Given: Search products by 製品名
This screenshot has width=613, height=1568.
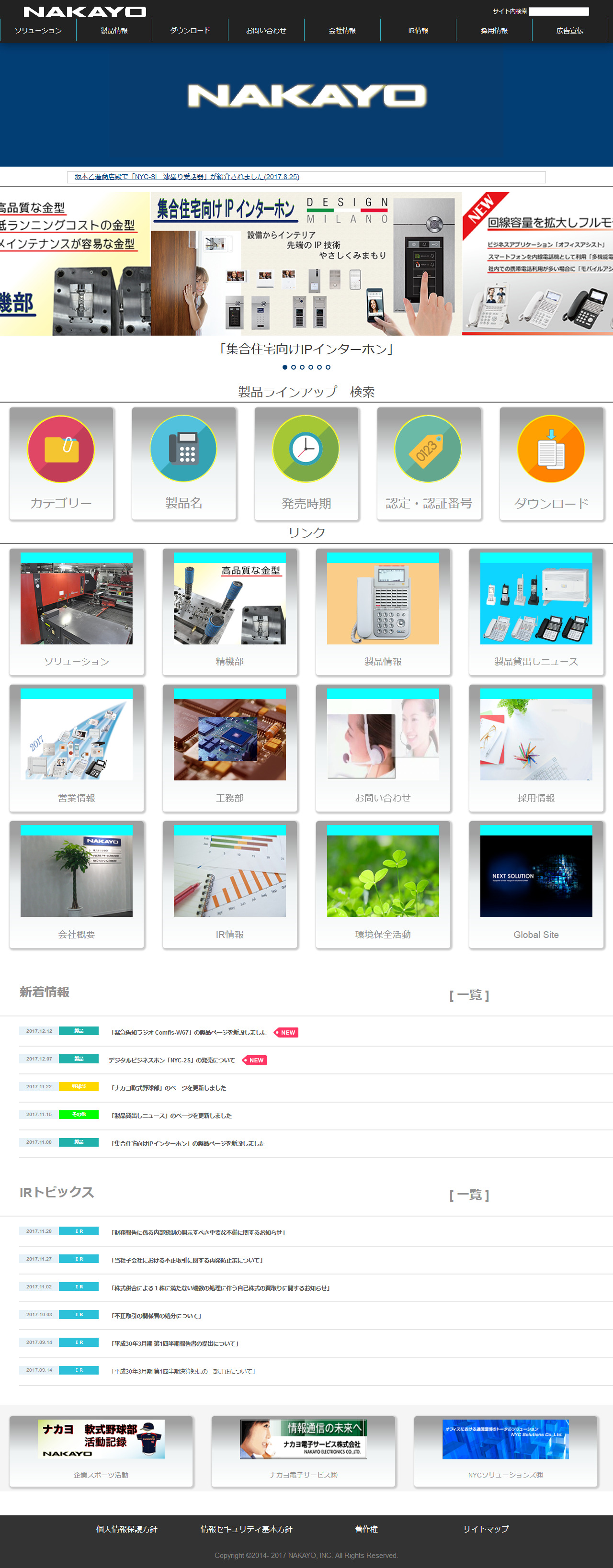Looking at the screenshot, I should pos(184,463).
